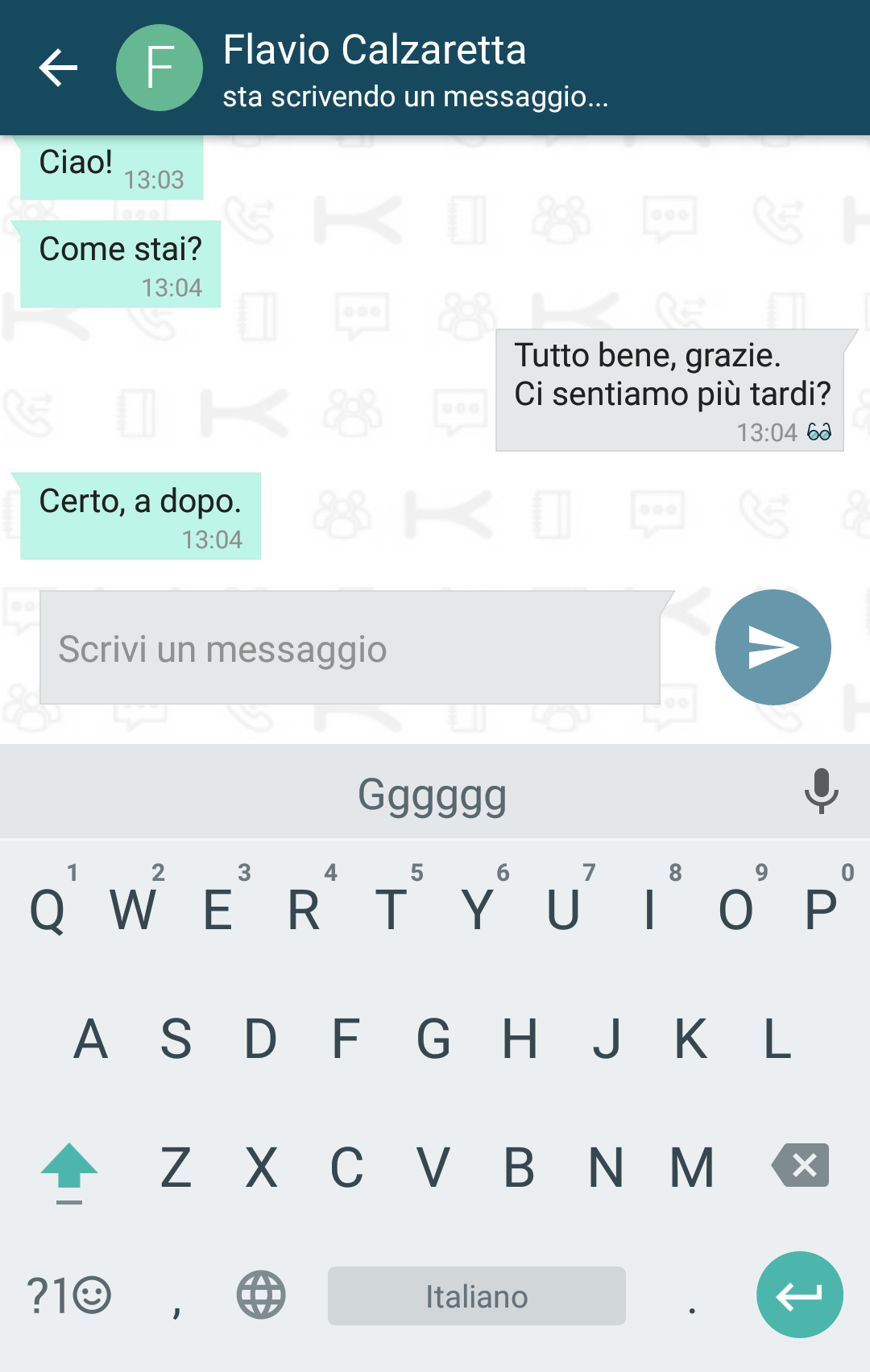This screenshot has height=1372, width=870.
Task: Open Flavio Calzaretta's profile avatar
Action: [159, 68]
